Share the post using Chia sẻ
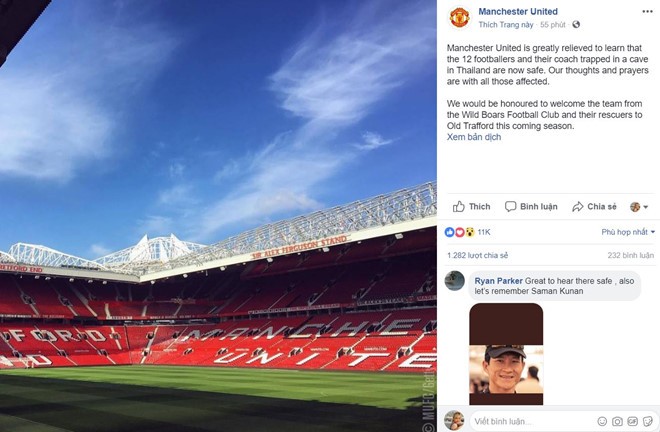Image resolution: width=660 pixels, height=432 pixels. click(594, 207)
